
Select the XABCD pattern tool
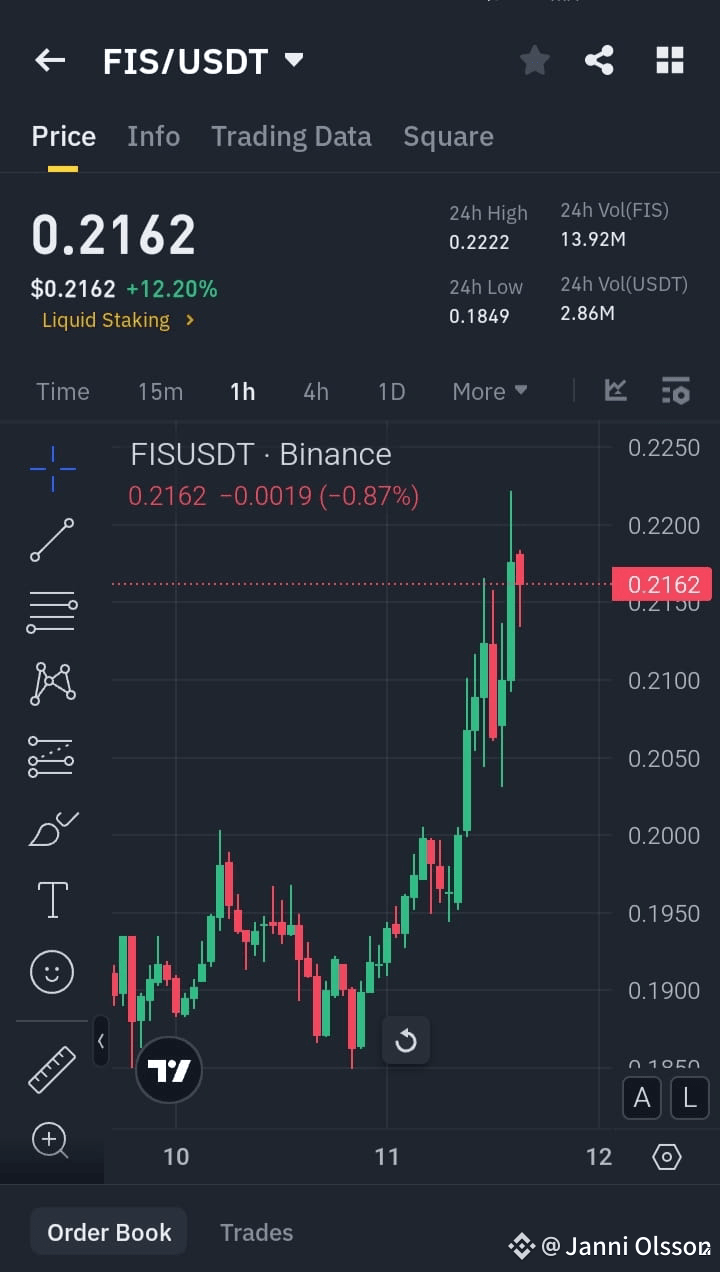[51, 683]
